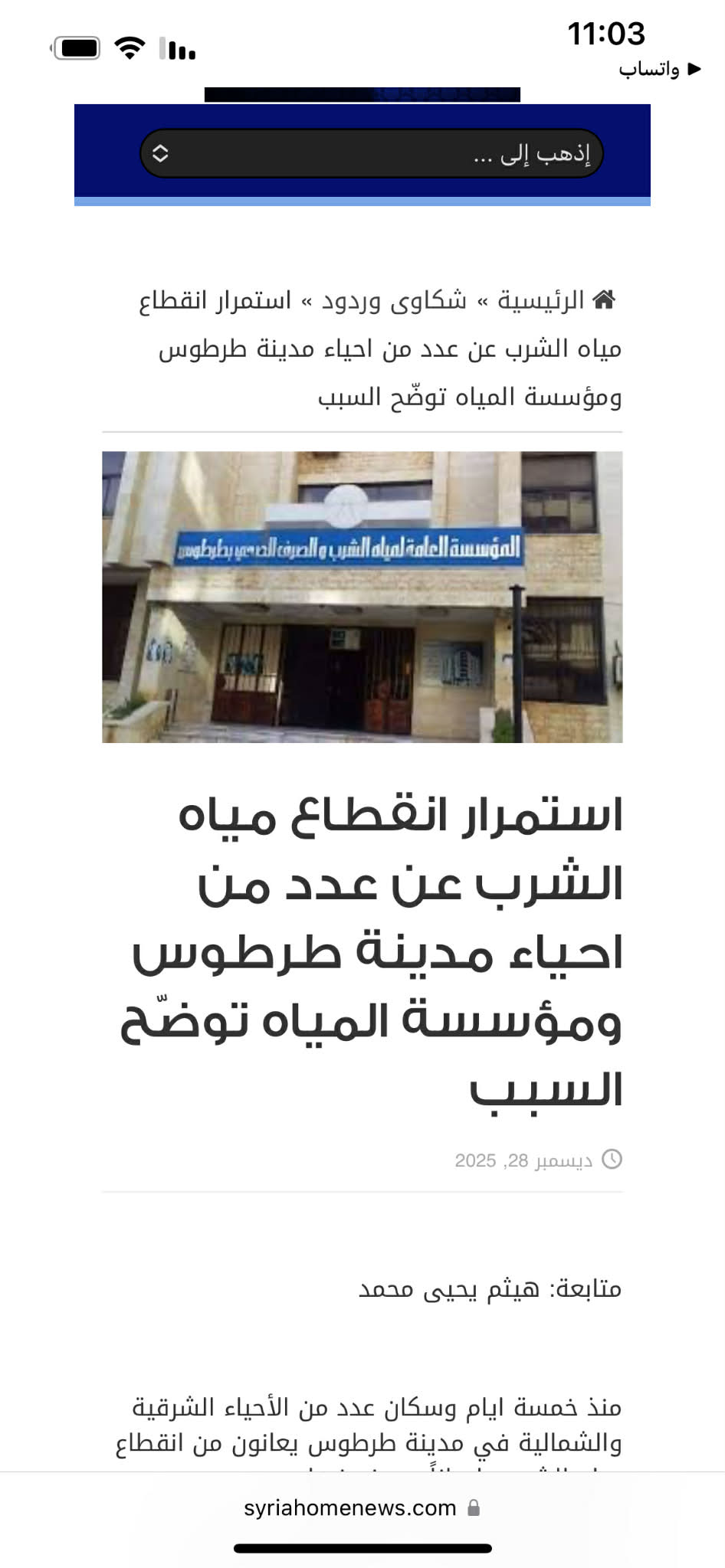Open the "إذهب إلى" navigation dropdown

tap(371, 153)
